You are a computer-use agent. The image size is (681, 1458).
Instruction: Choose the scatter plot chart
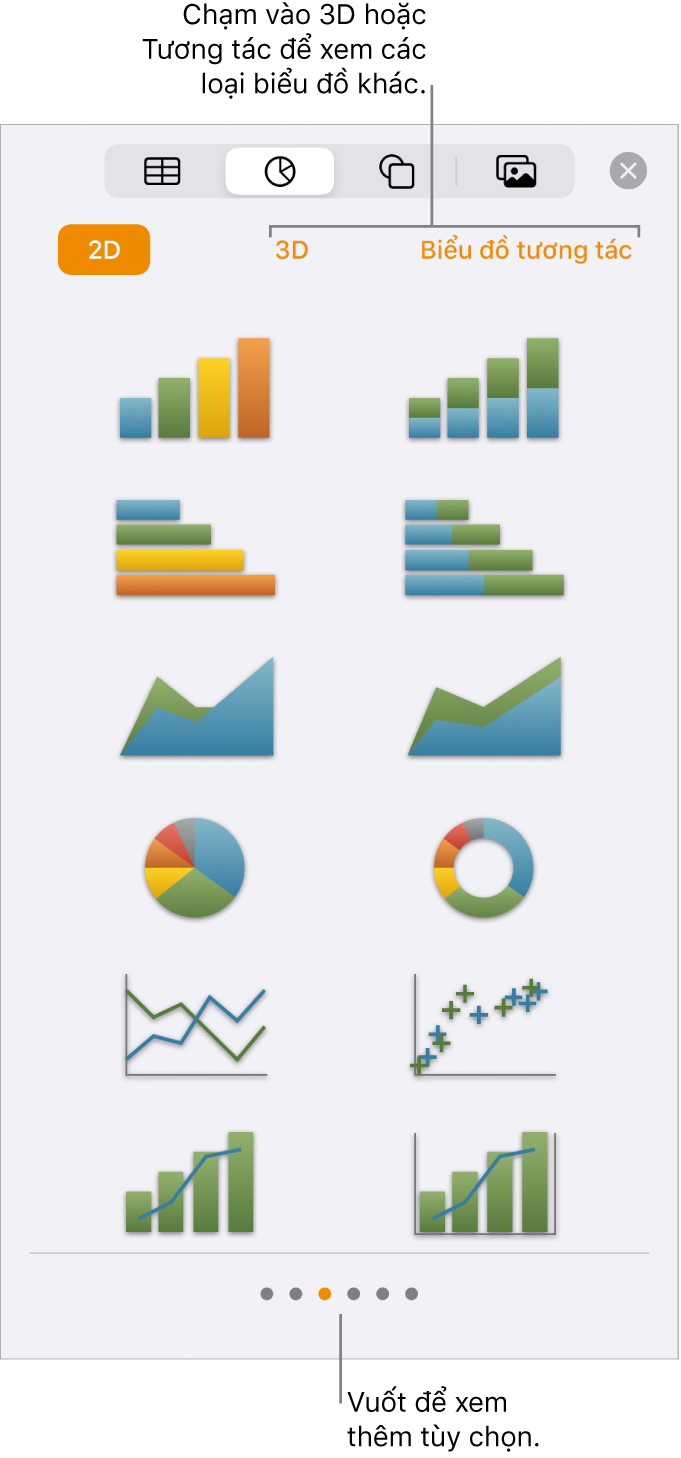coord(484,1026)
